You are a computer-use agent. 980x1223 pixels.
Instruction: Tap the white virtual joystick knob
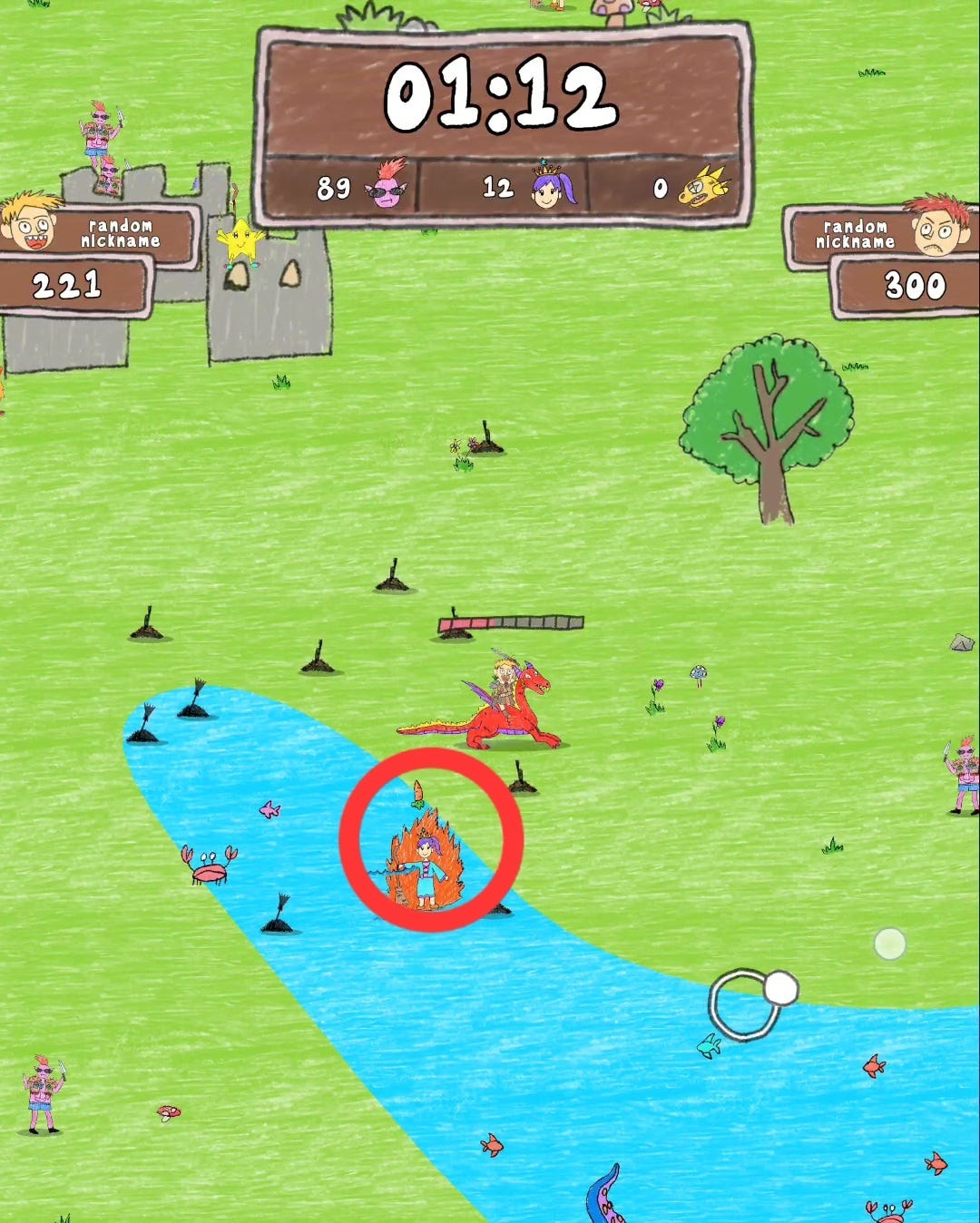point(780,988)
